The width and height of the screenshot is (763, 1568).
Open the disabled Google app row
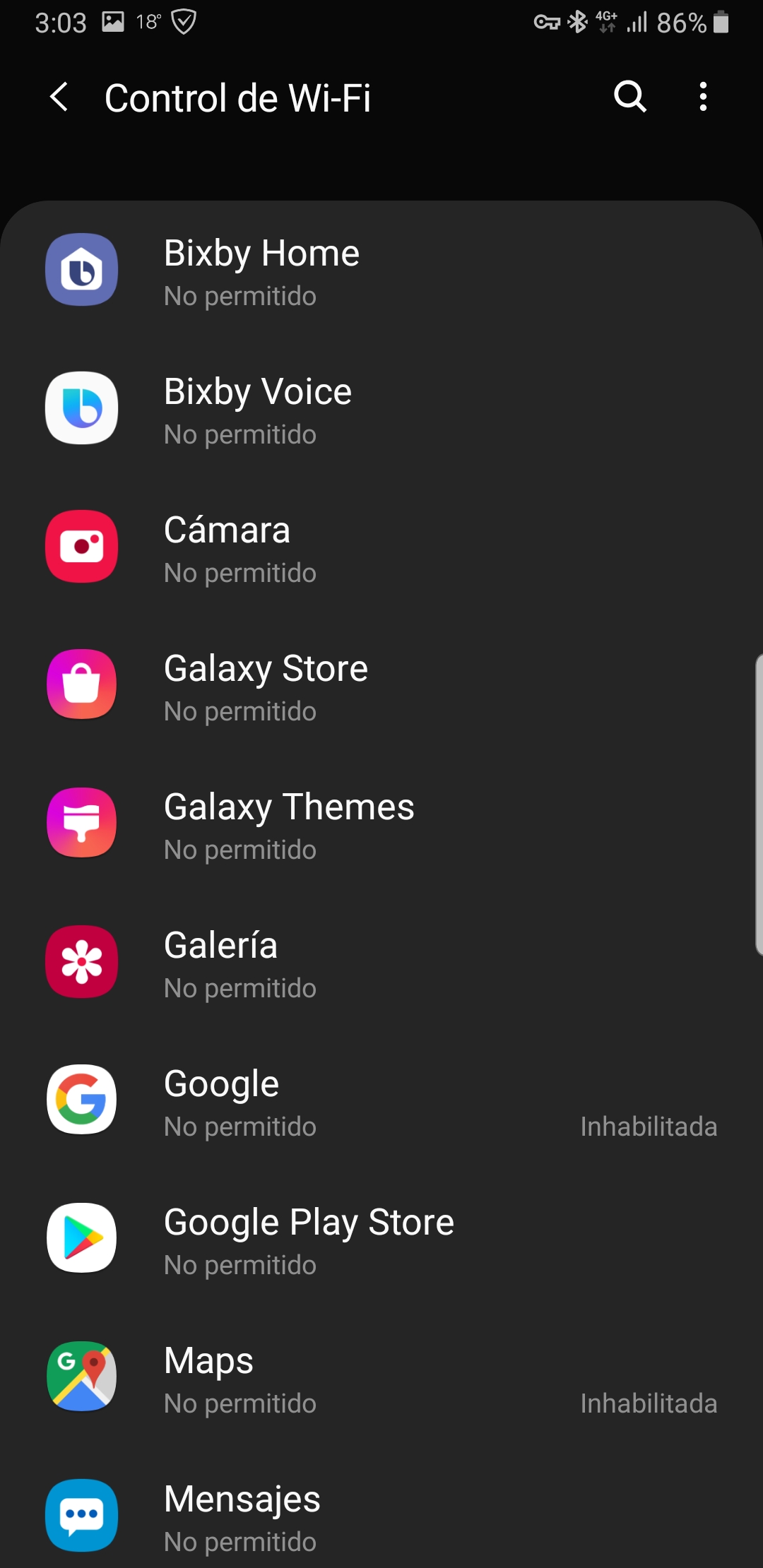point(381,1102)
